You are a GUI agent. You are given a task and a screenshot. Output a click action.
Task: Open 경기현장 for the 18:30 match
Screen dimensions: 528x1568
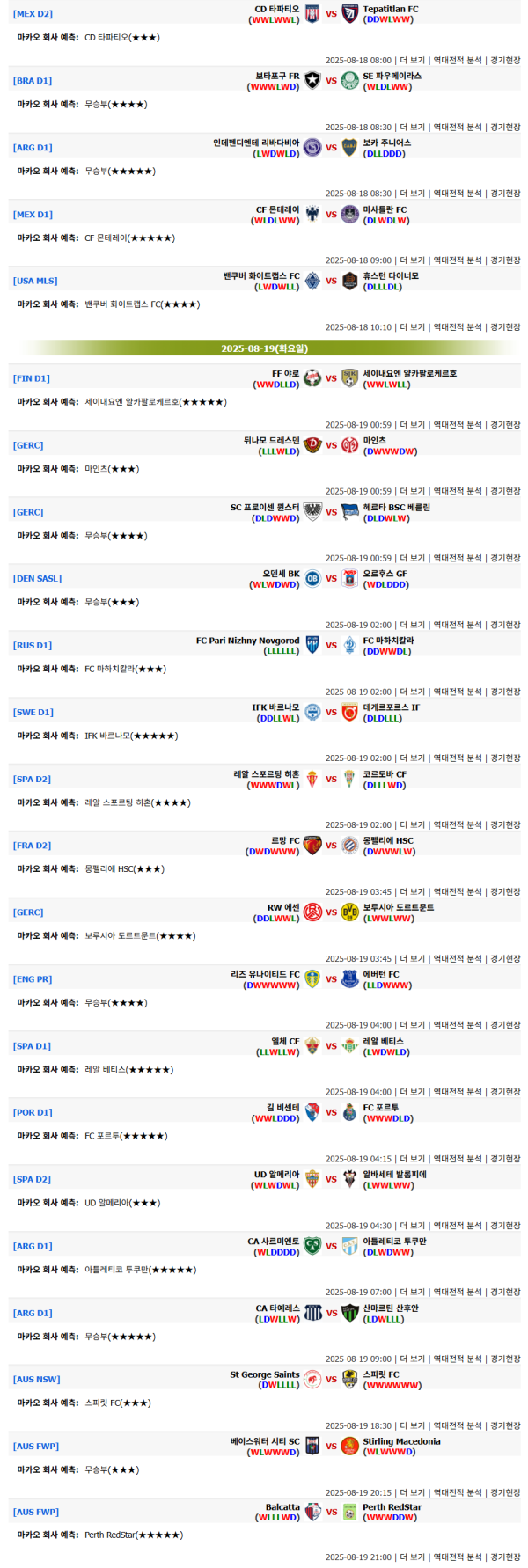505,1425
